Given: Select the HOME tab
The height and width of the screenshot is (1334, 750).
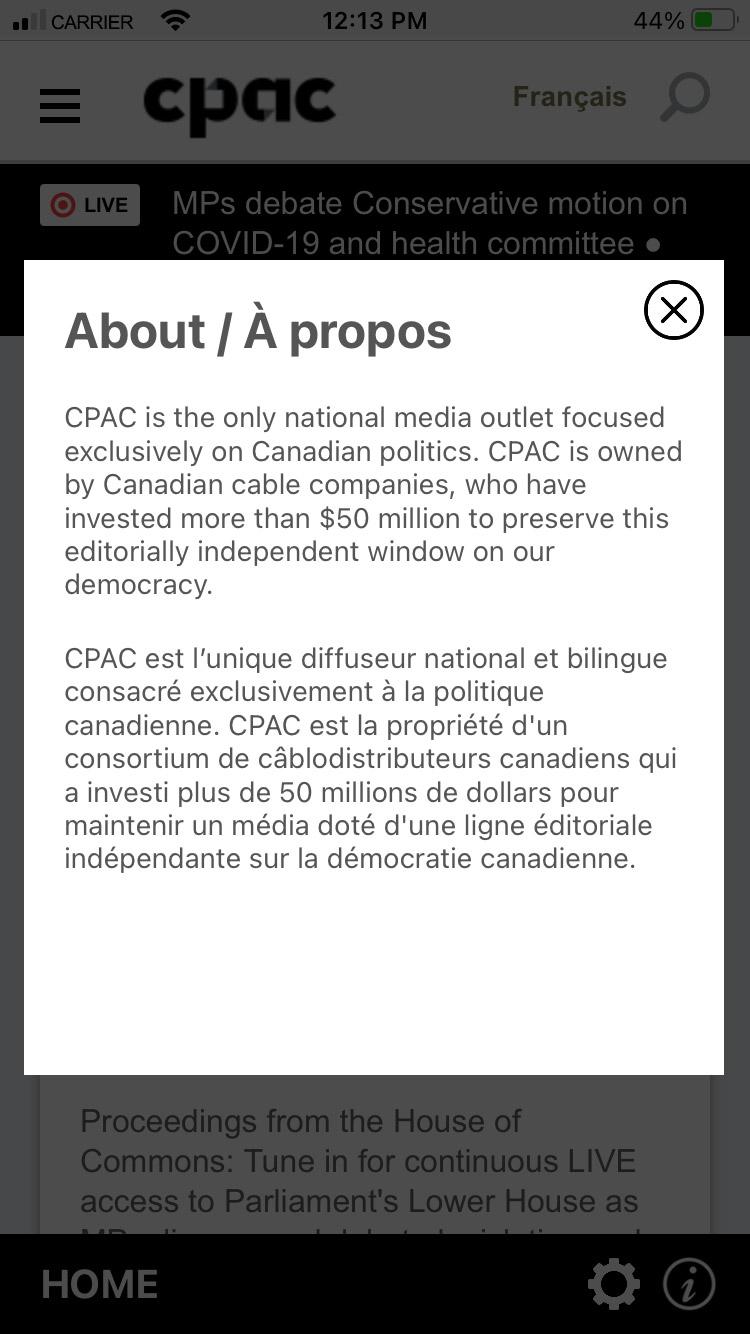Looking at the screenshot, I should click(x=98, y=1283).
